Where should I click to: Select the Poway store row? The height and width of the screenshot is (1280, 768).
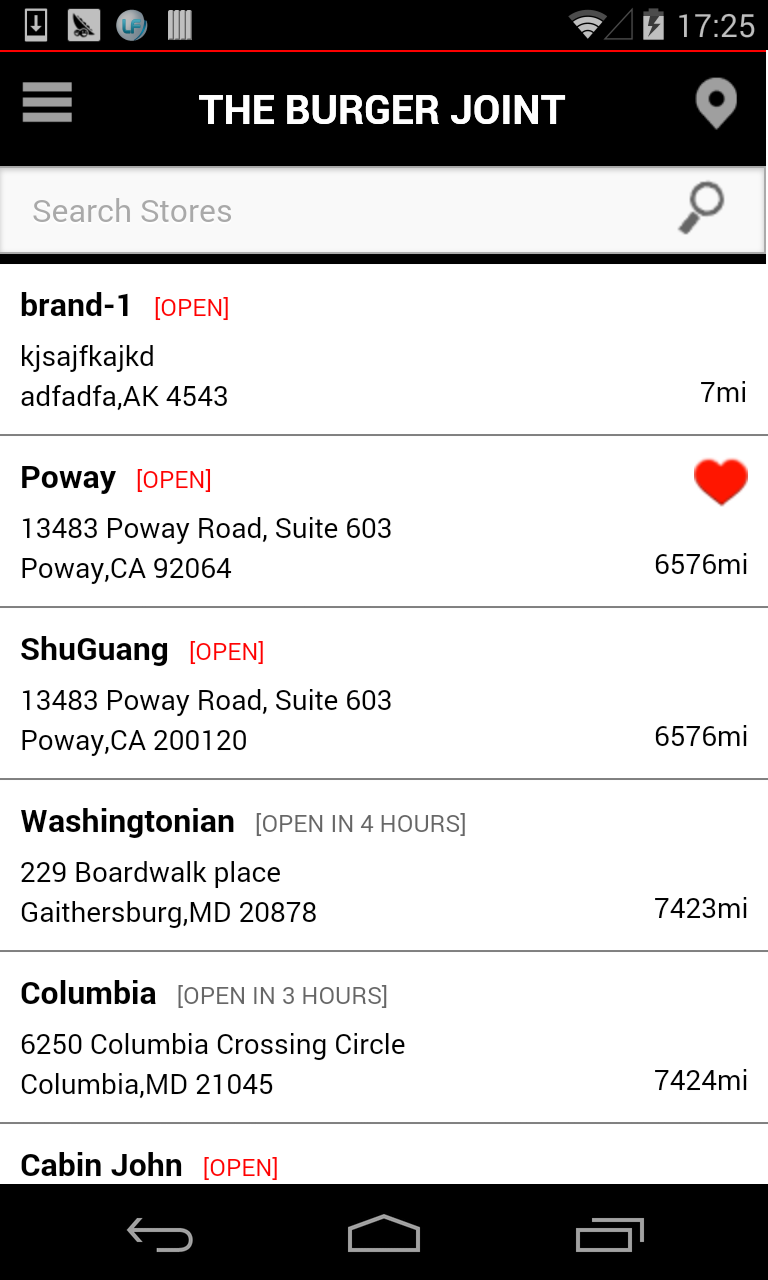click(x=384, y=521)
